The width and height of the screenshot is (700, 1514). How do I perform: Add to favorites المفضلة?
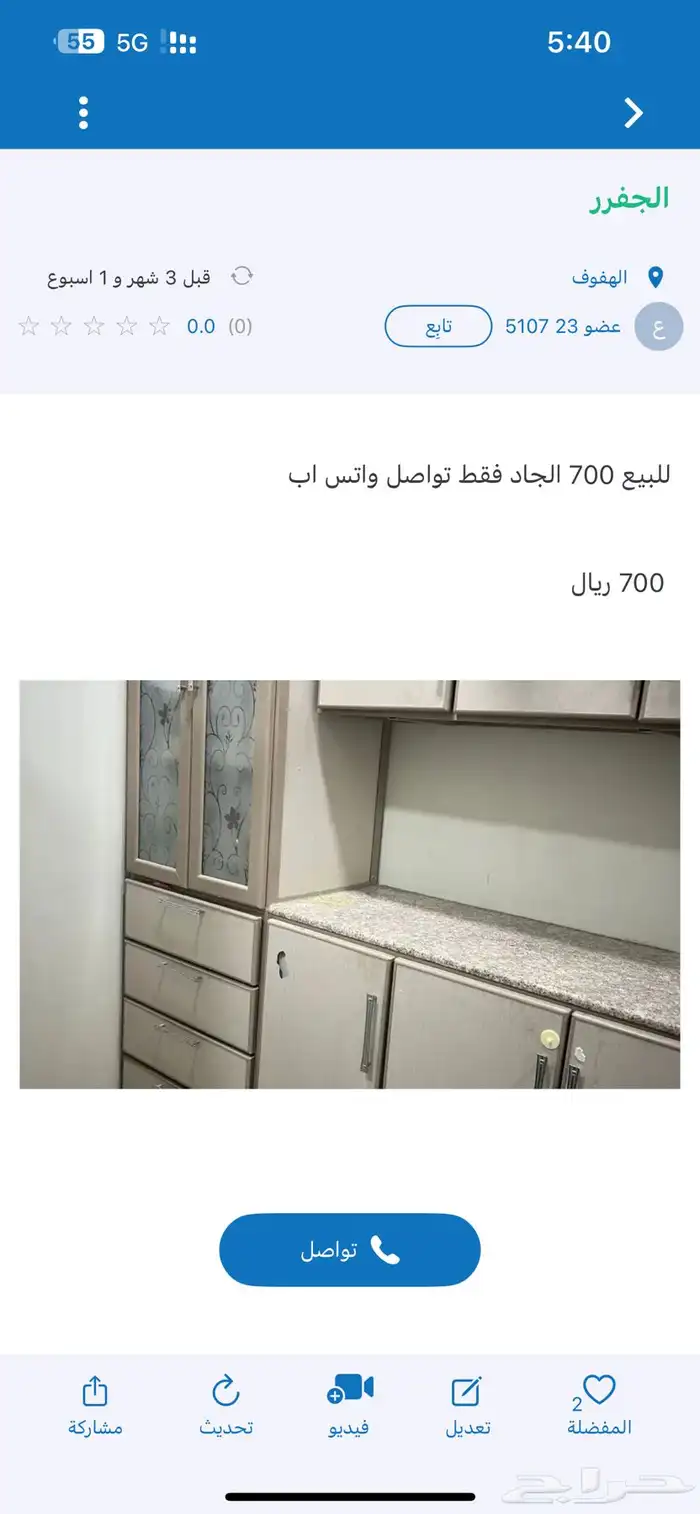599,1406
